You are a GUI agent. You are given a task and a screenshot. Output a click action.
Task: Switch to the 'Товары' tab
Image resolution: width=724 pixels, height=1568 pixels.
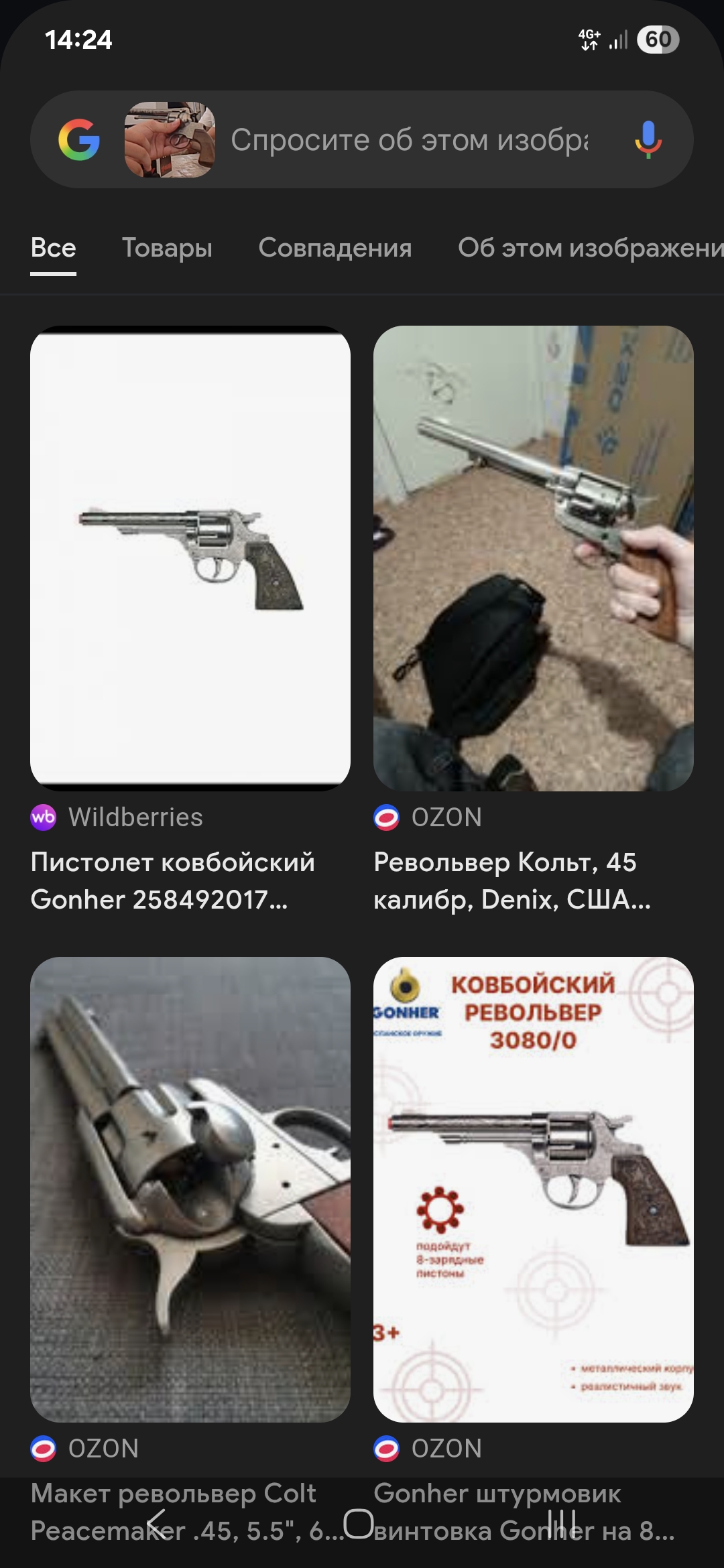[167, 249]
